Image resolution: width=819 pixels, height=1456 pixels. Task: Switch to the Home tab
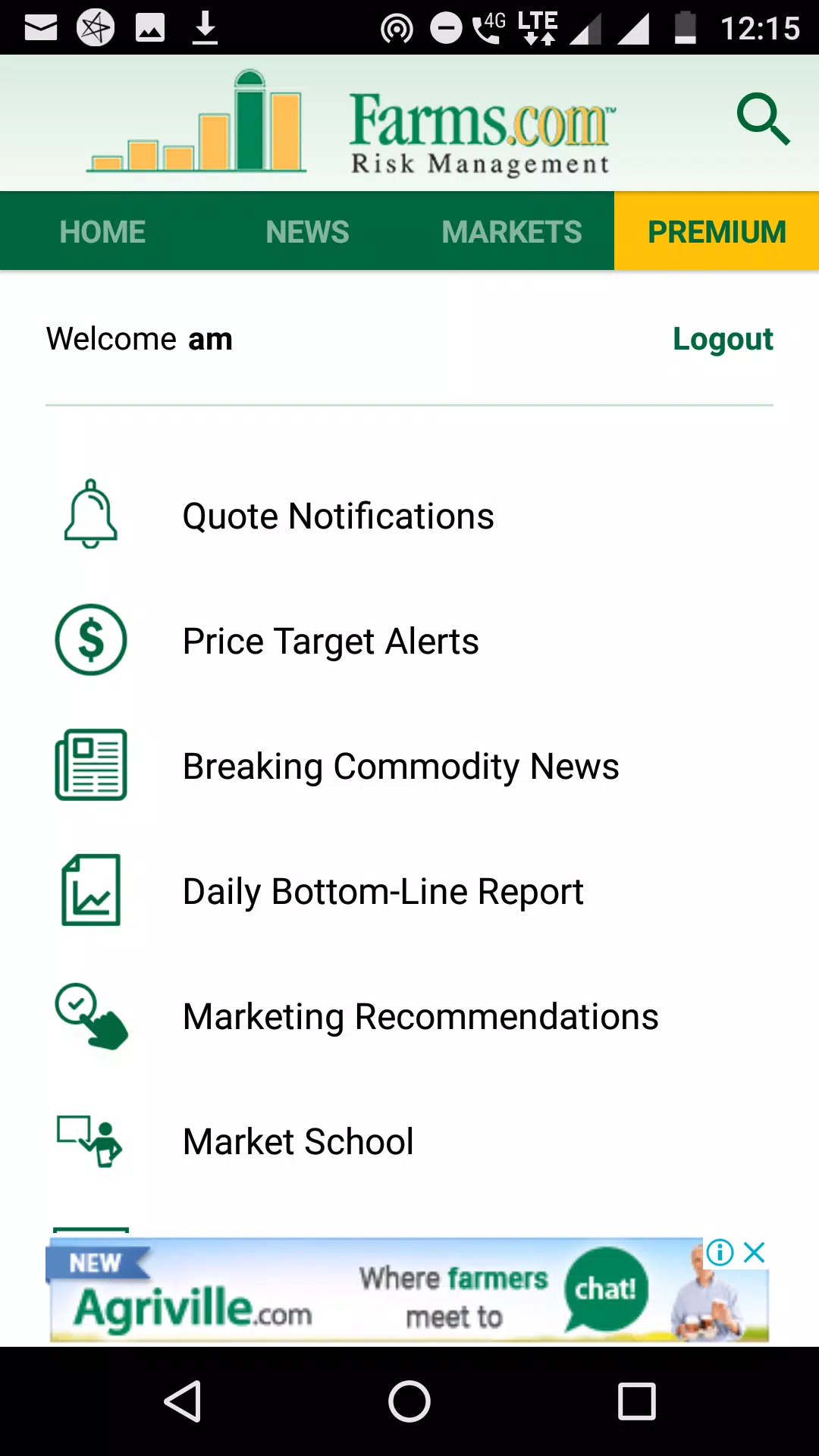coord(102,231)
